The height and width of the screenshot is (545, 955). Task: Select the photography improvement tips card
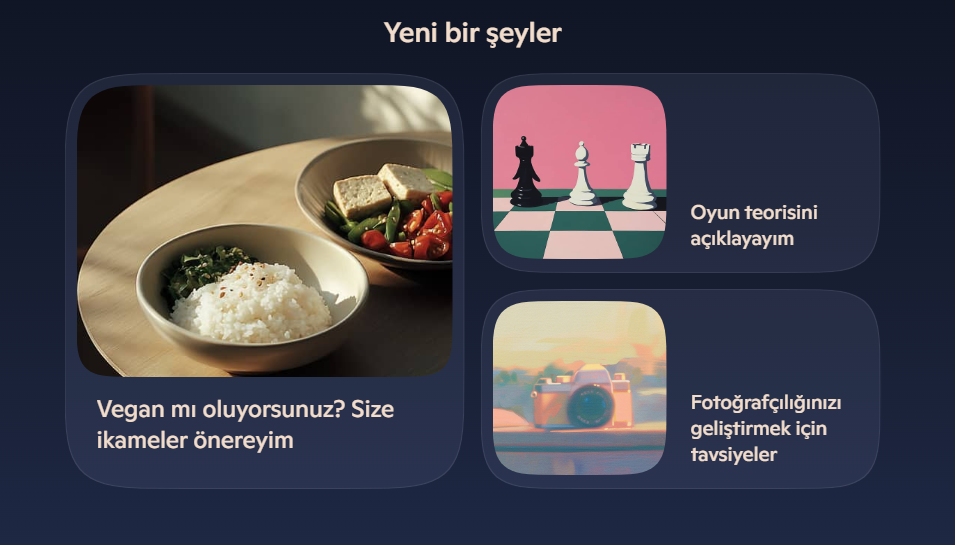680,389
